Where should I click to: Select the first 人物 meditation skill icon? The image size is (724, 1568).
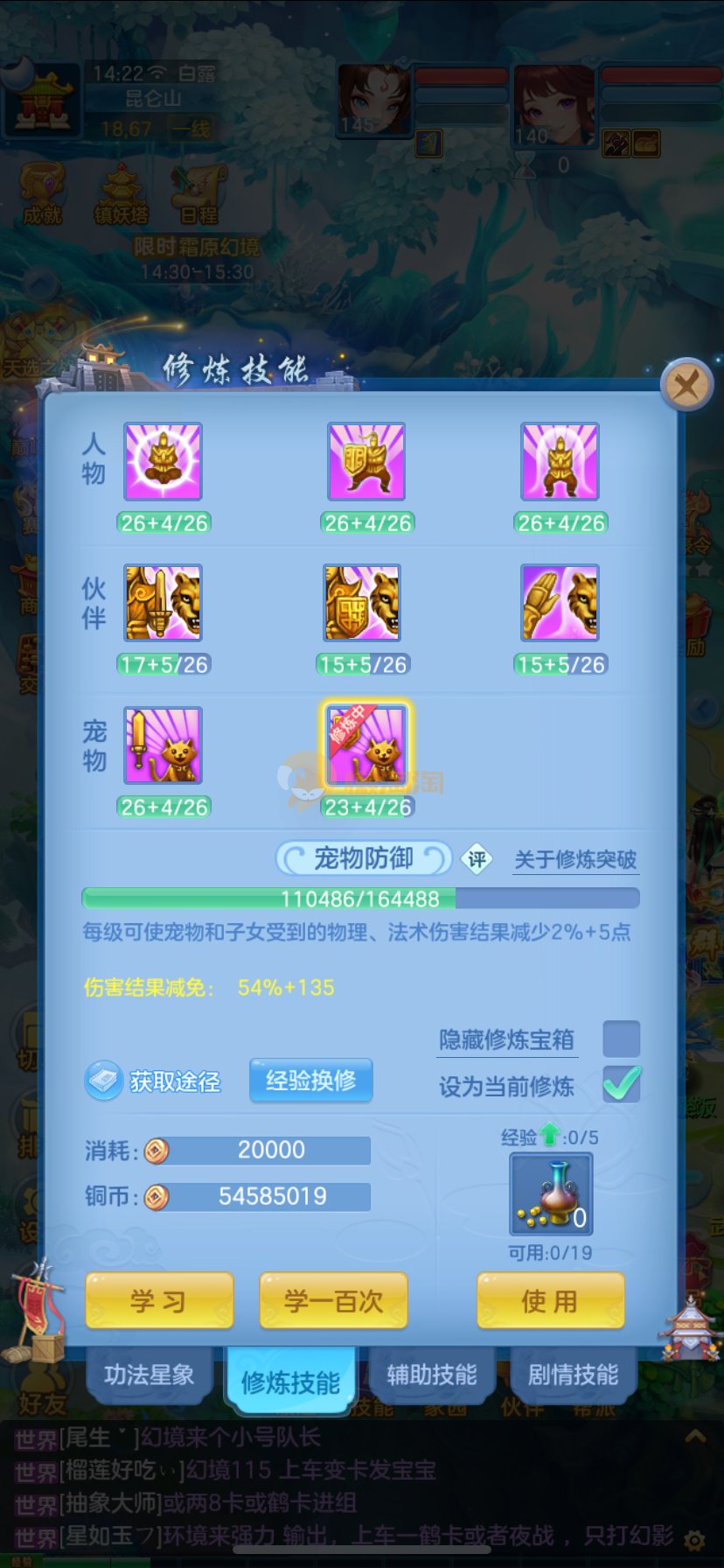[164, 462]
